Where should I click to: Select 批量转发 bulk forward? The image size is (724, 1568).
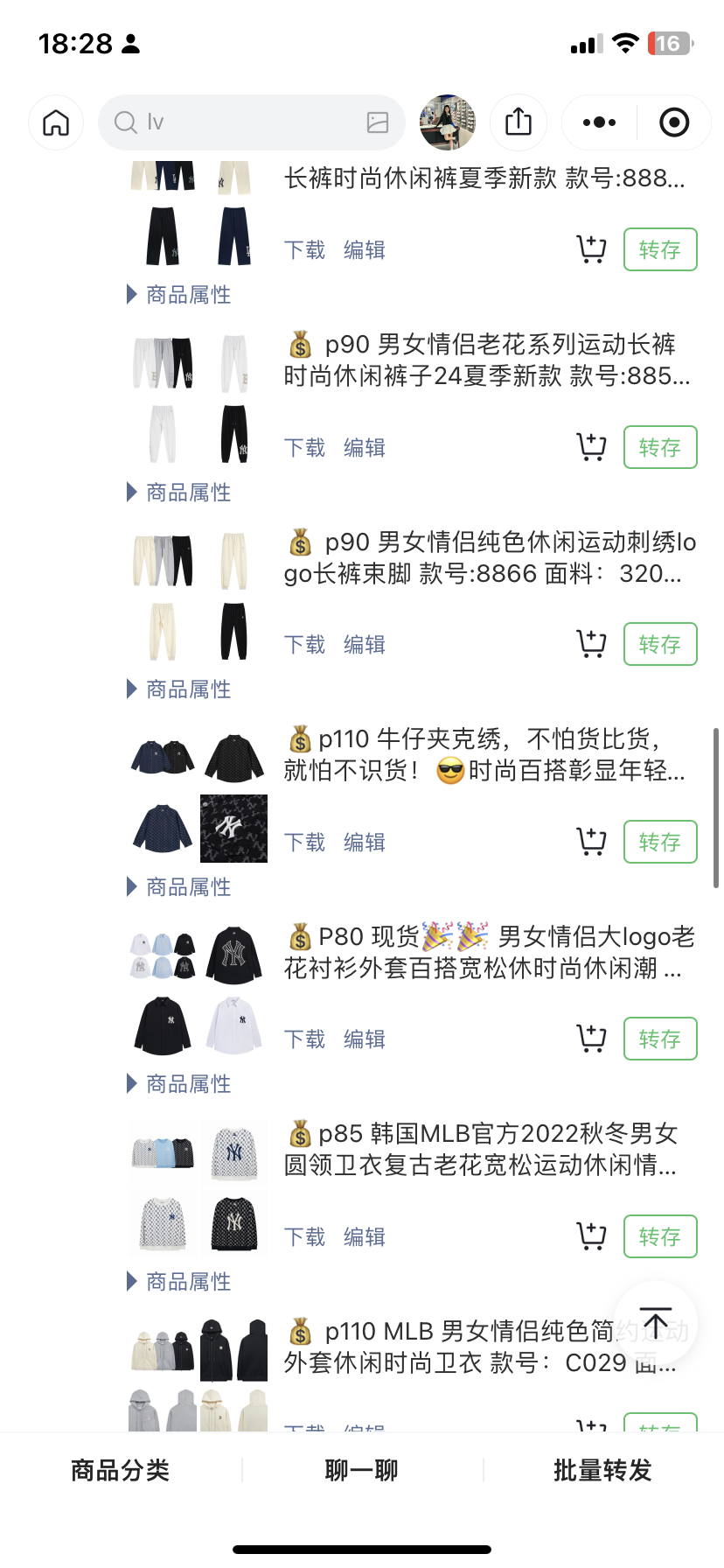click(602, 1471)
